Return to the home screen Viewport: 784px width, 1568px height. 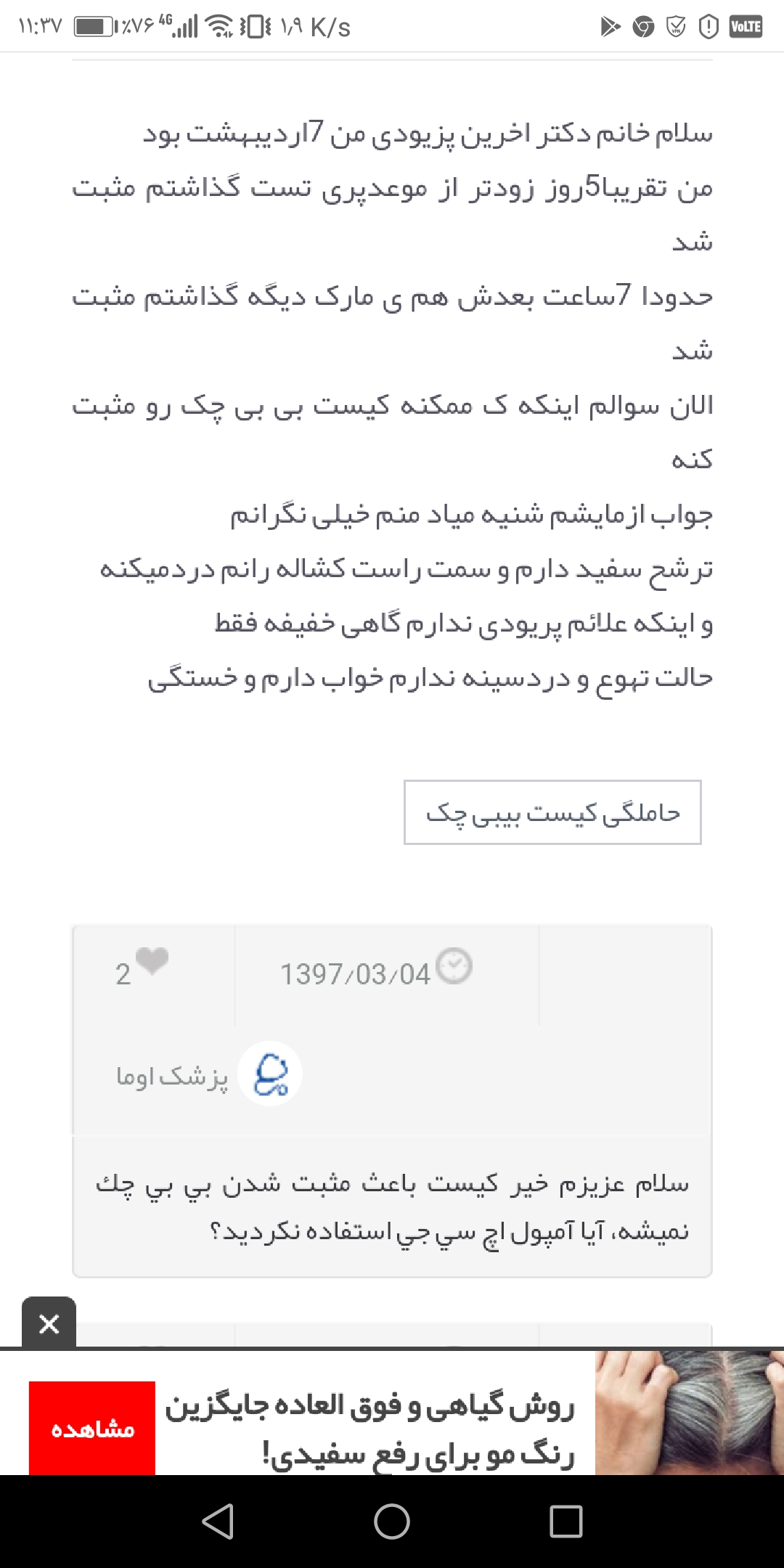point(392,1522)
